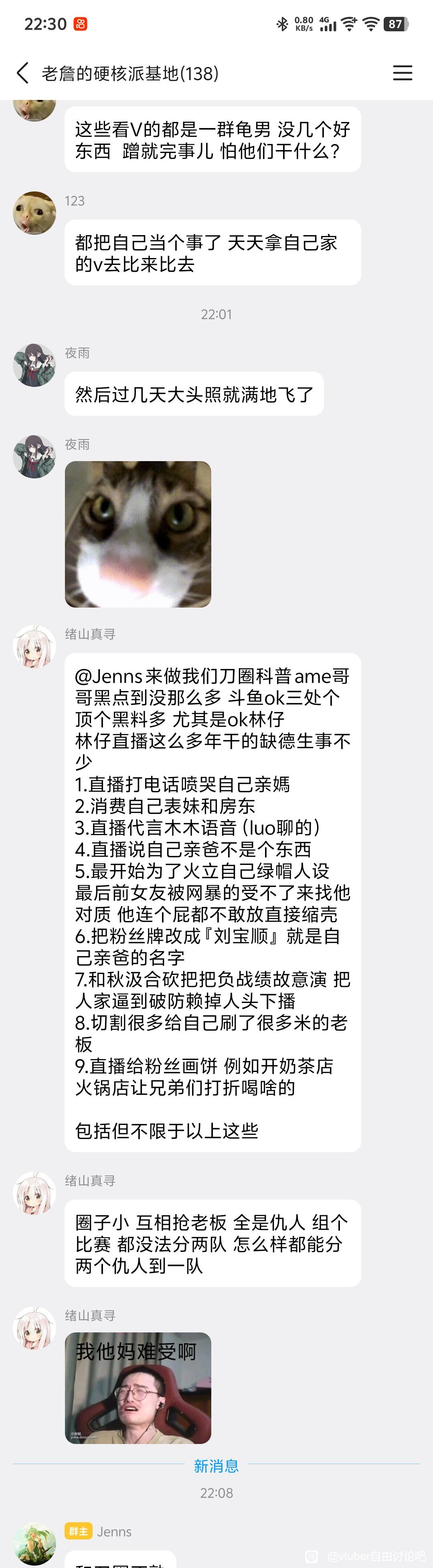Image resolution: width=433 pixels, height=1568 pixels.
Task: Open the cat photo sent by 夜雨
Action: (138, 534)
